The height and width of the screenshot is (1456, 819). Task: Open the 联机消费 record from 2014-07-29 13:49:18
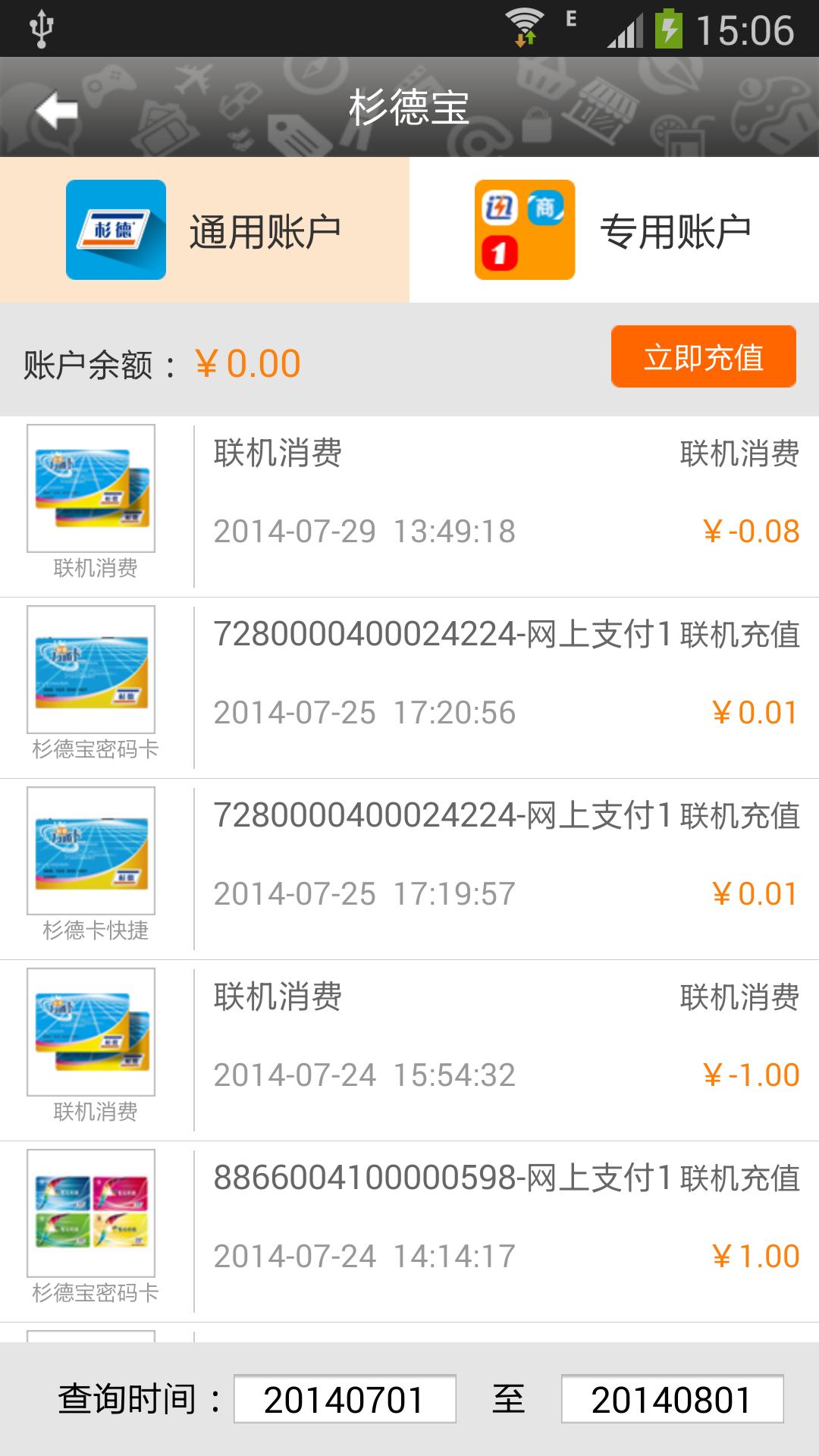pos(409,507)
